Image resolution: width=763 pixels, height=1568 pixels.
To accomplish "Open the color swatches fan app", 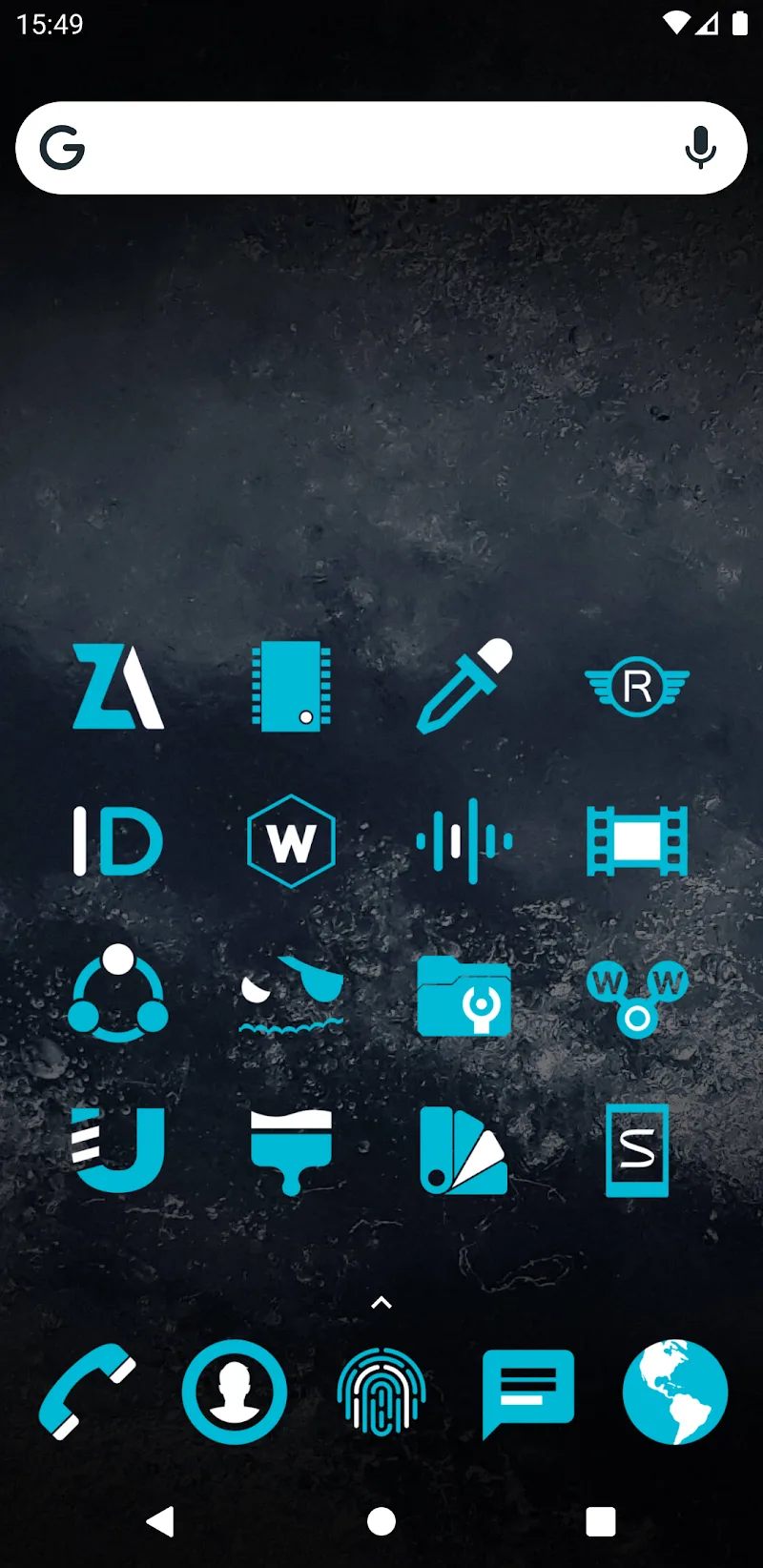I will 464,1150.
